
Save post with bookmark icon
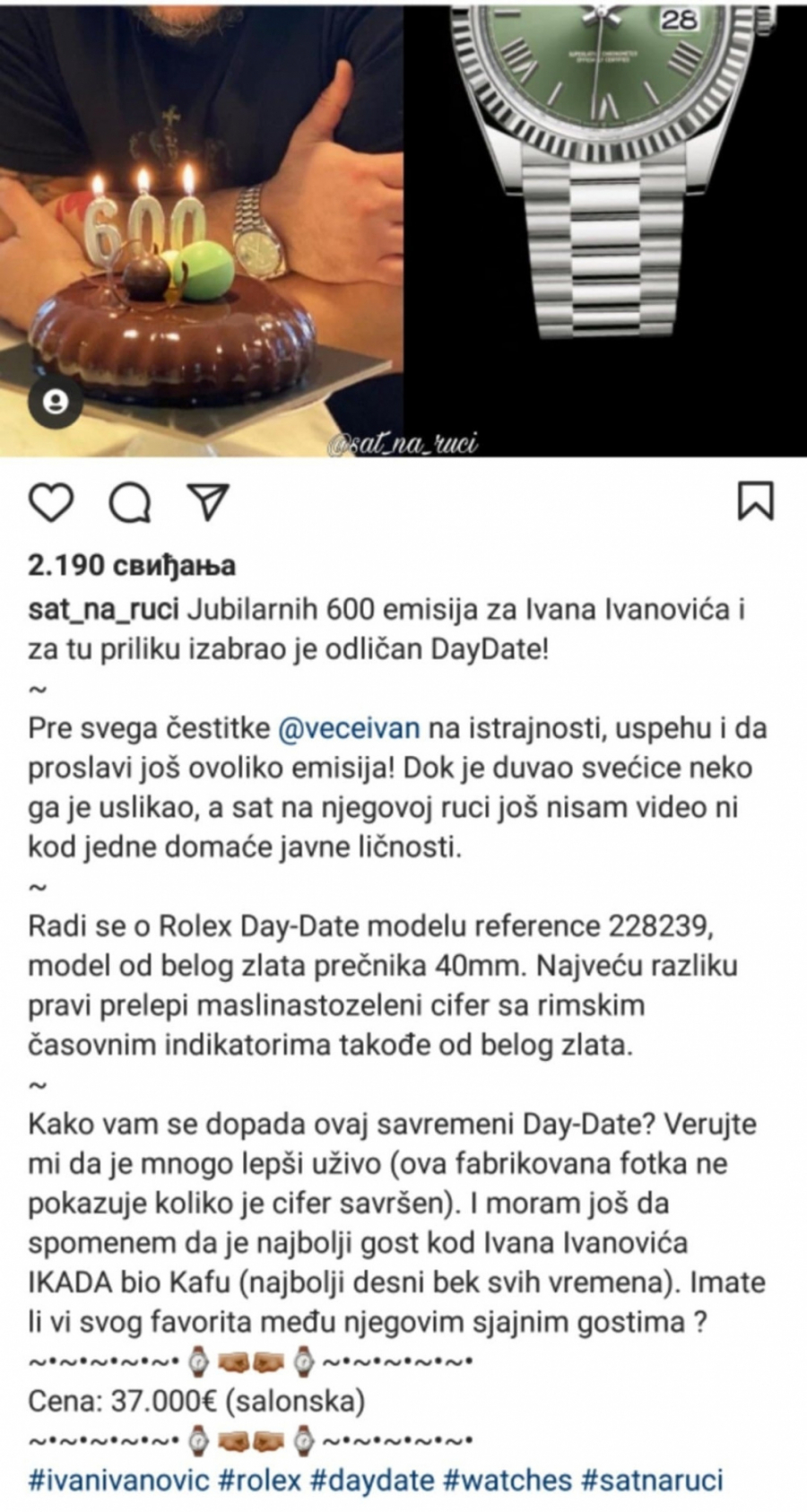[755, 501]
